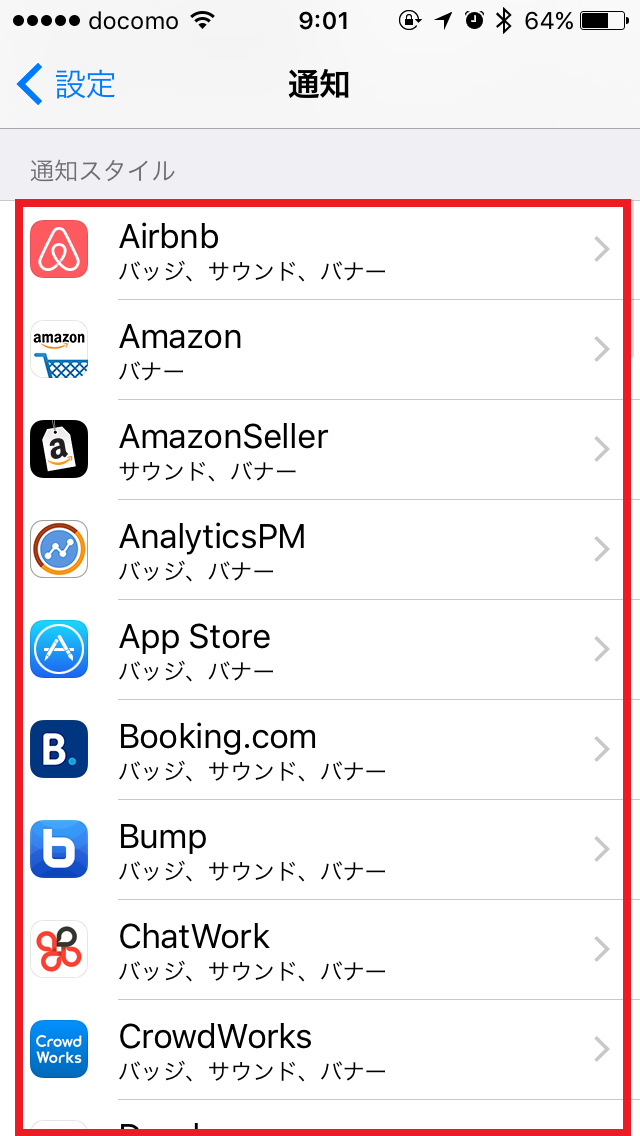
Task: Open AnalyticsPM notification settings
Action: click(320, 550)
